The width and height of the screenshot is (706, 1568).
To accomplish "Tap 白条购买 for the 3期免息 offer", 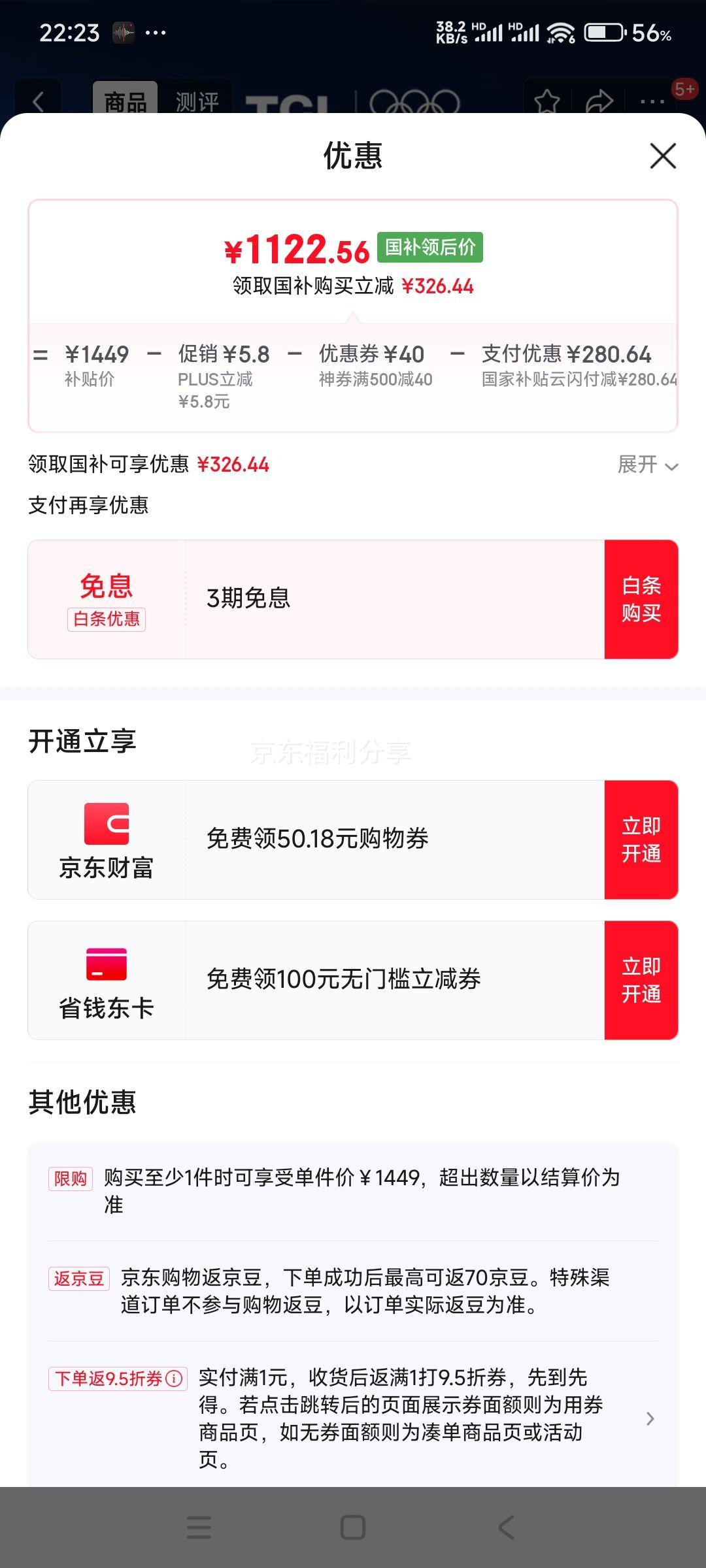I will pos(641,599).
